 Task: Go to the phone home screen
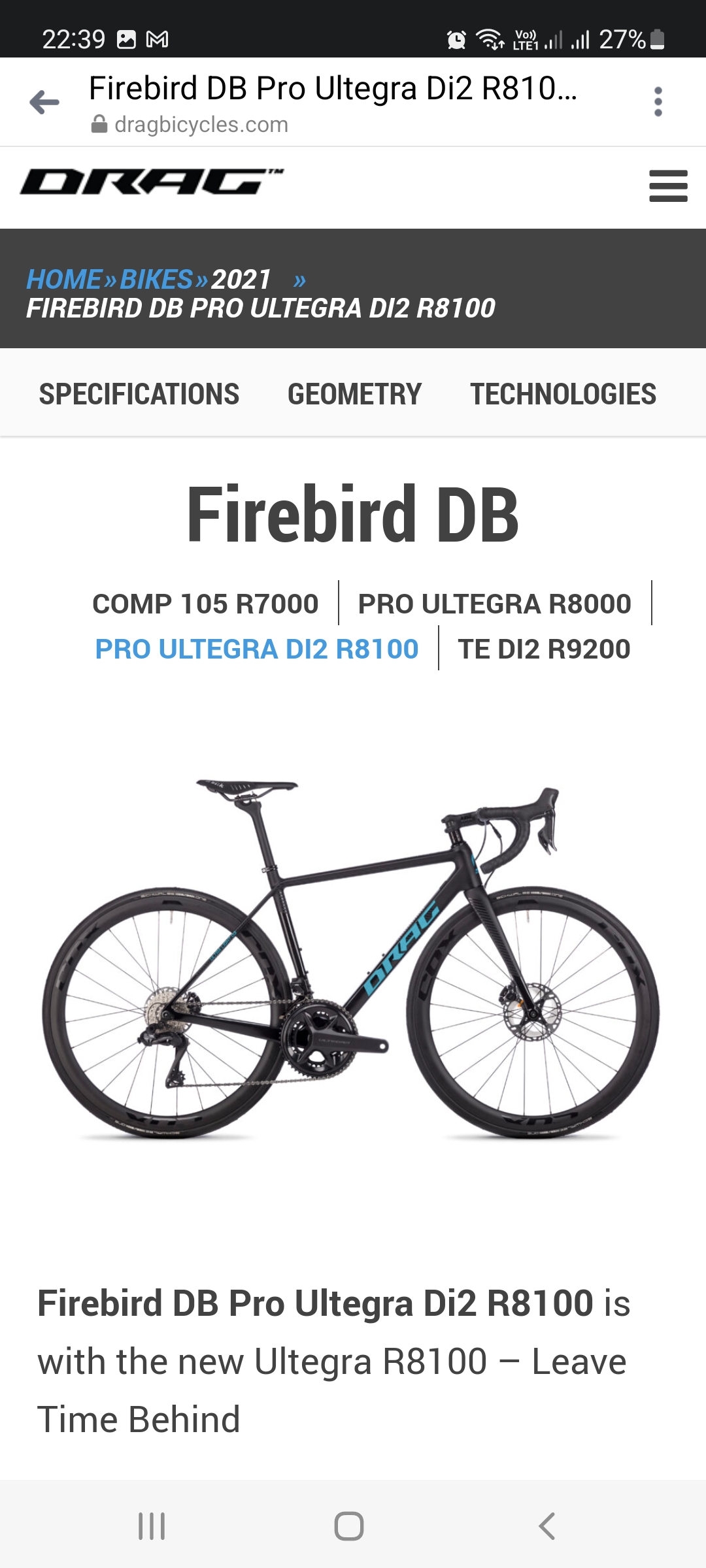349,1526
